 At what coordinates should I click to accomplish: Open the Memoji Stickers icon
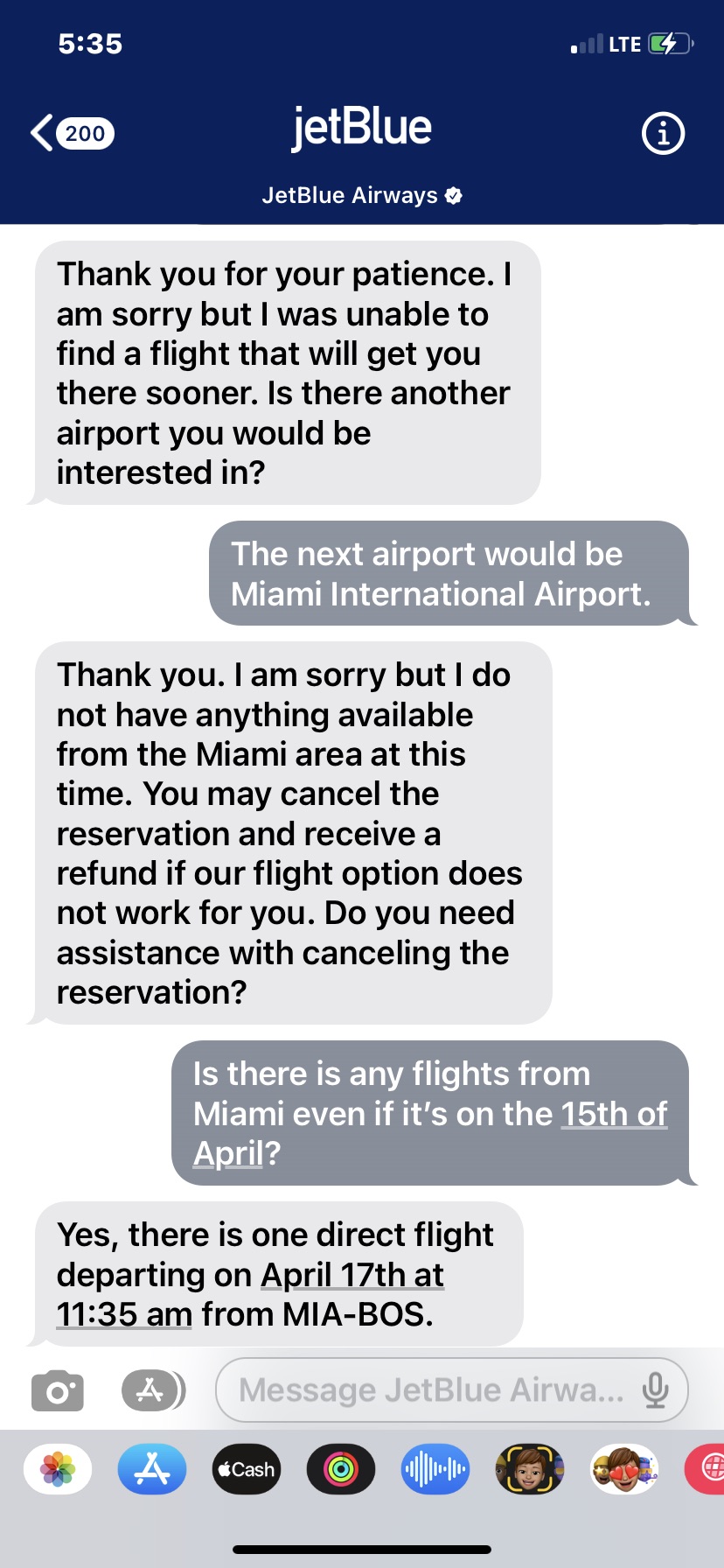coord(529,1469)
